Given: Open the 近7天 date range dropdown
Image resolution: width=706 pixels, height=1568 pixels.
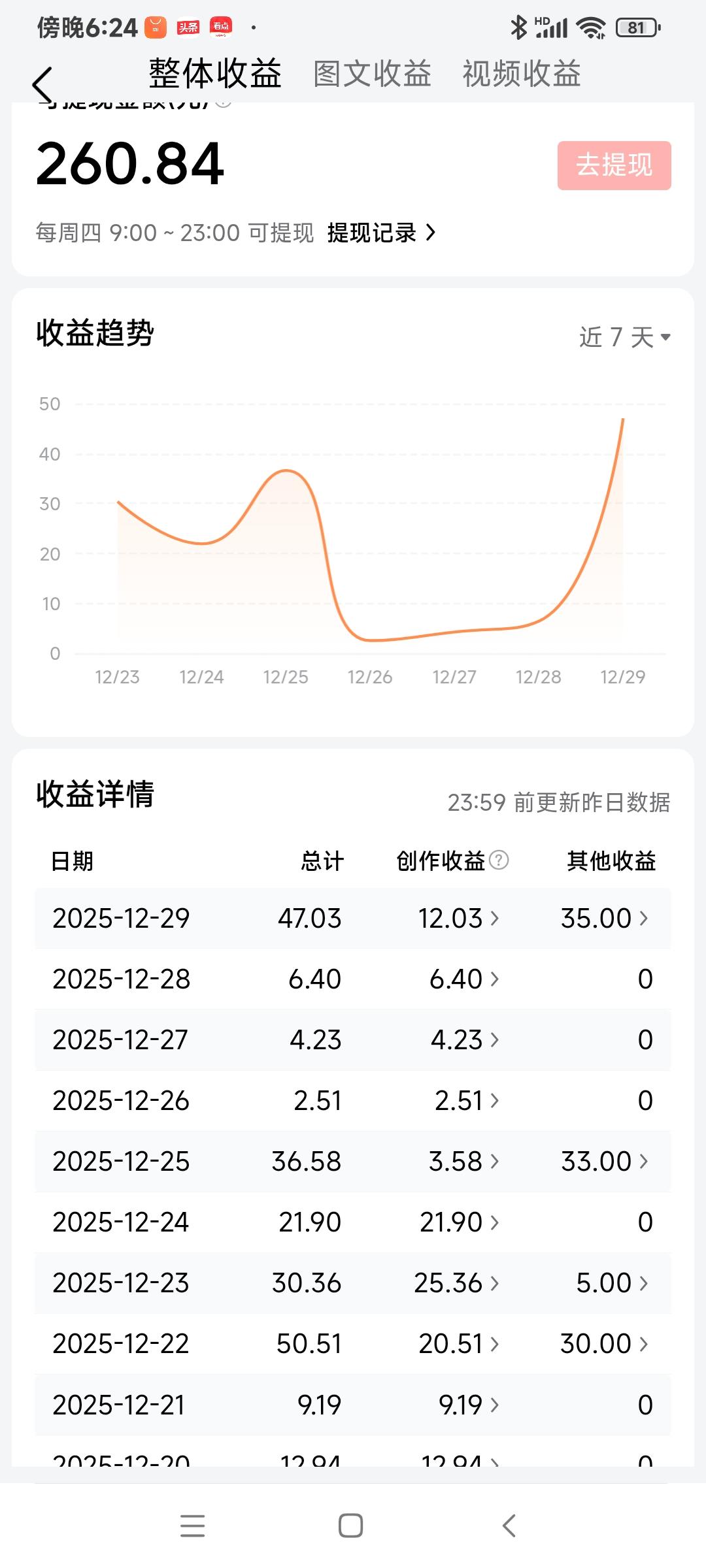Looking at the screenshot, I should tap(624, 338).
